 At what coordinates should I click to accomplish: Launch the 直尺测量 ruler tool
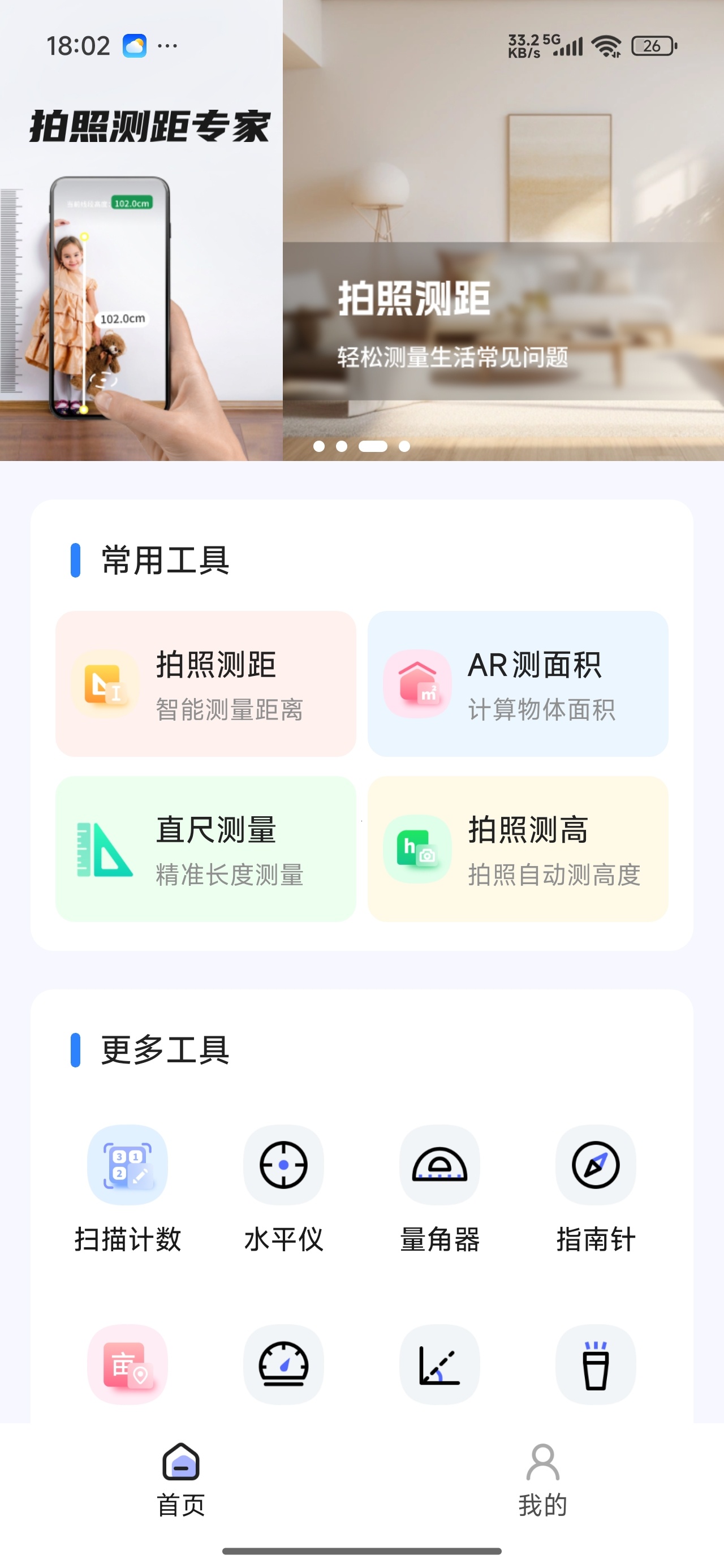[205, 848]
